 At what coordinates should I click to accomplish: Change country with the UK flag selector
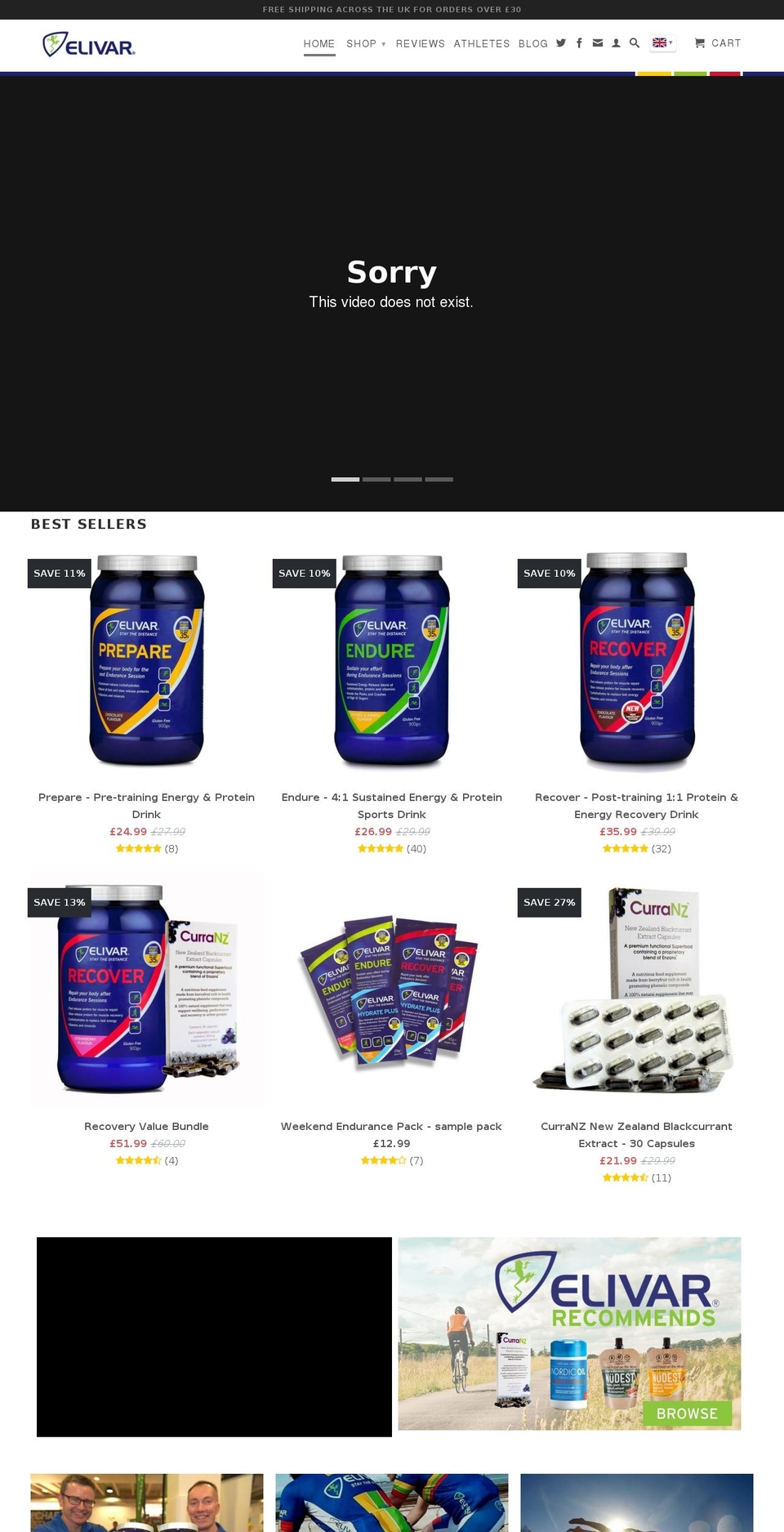[662, 43]
